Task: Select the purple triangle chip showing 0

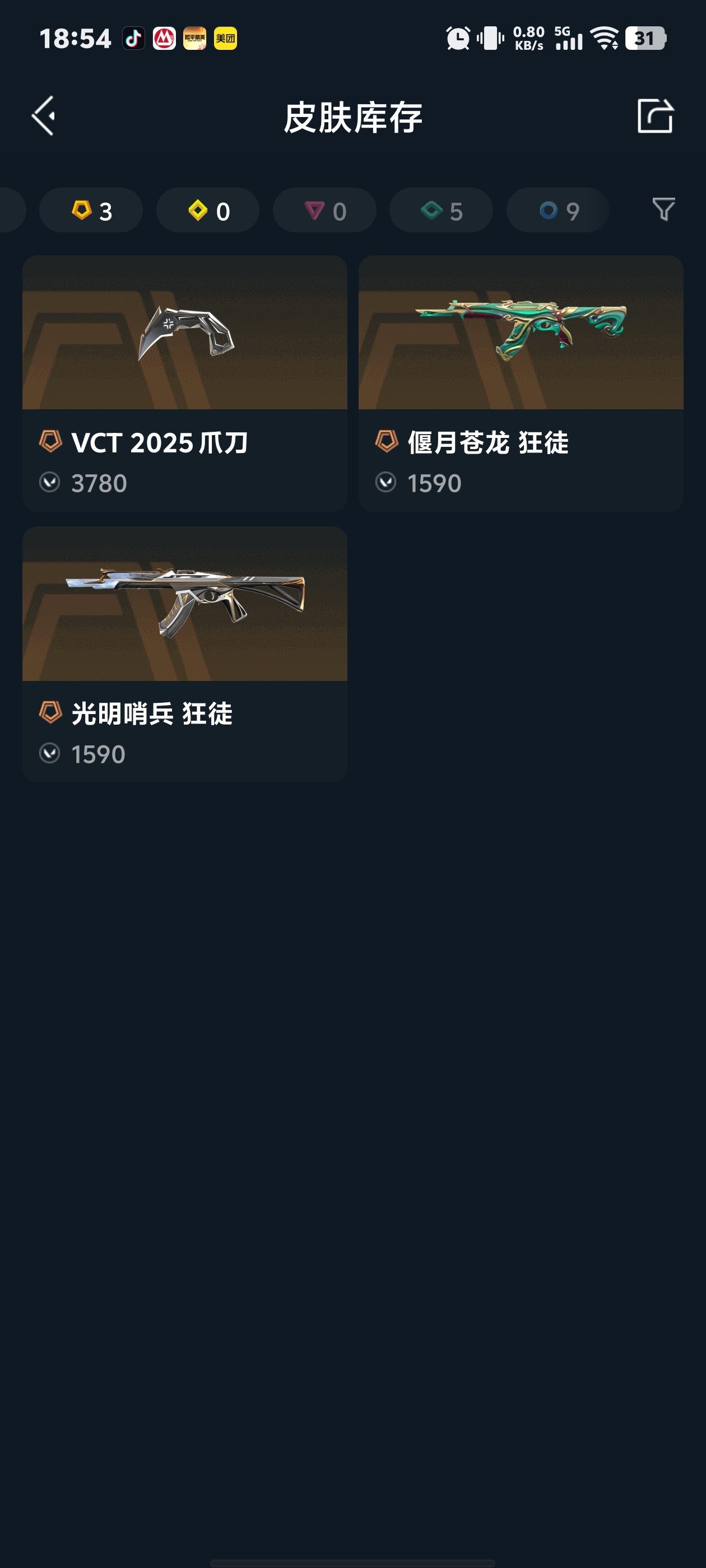Action: tap(324, 211)
